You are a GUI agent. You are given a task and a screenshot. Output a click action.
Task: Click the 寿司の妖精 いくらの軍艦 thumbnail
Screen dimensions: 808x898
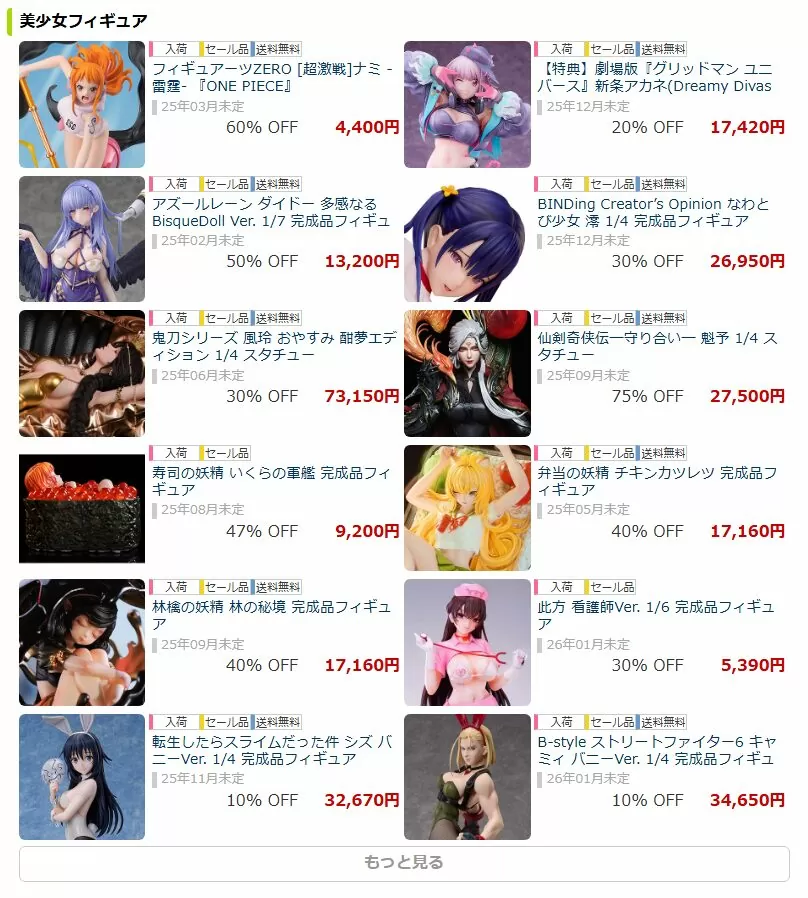coord(81,507)
